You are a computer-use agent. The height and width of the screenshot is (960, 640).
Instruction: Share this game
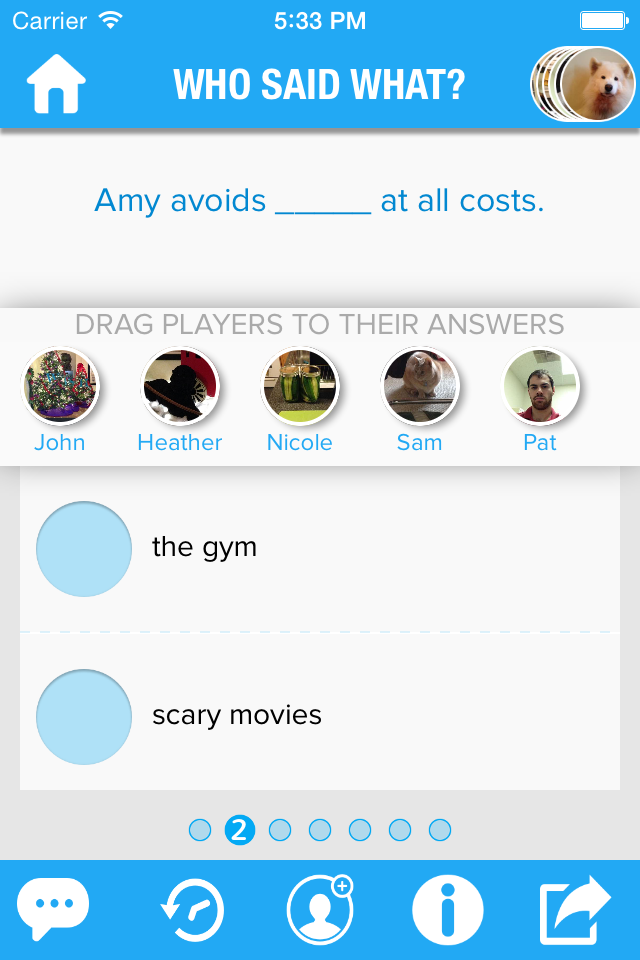574,910
